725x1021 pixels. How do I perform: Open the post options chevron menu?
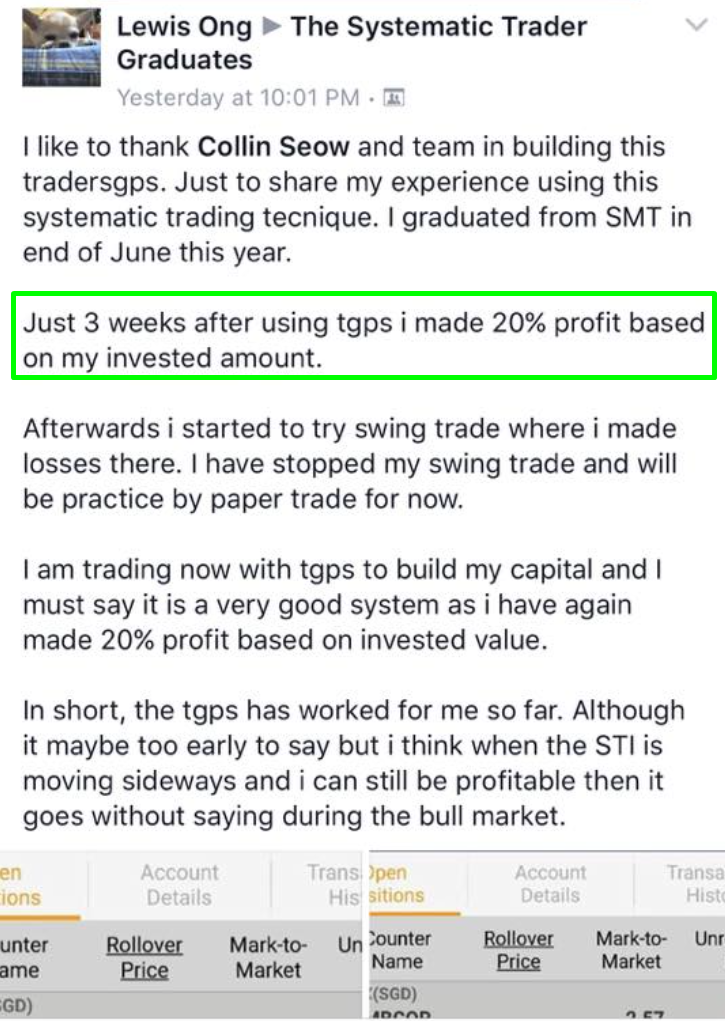[x=696, y=26]
